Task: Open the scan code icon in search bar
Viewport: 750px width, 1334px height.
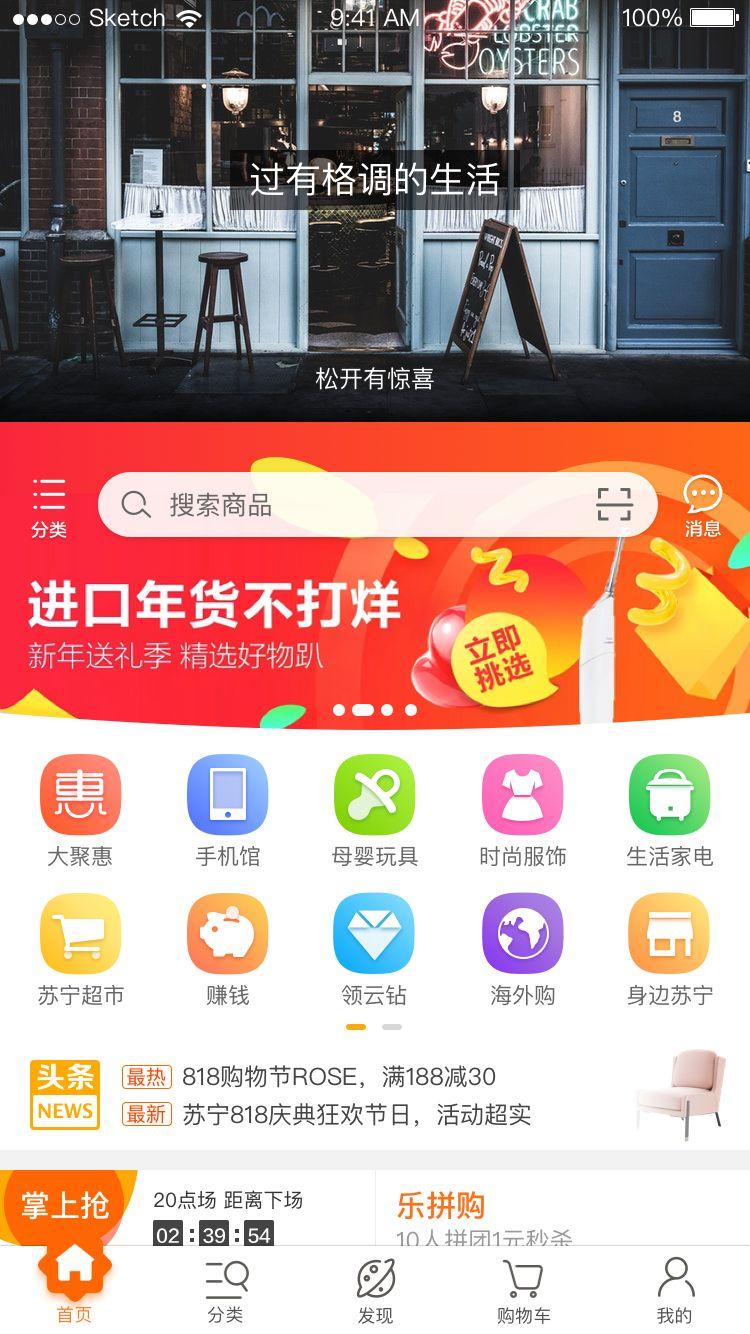Action: pyautogui.click(x=614, y=505)
